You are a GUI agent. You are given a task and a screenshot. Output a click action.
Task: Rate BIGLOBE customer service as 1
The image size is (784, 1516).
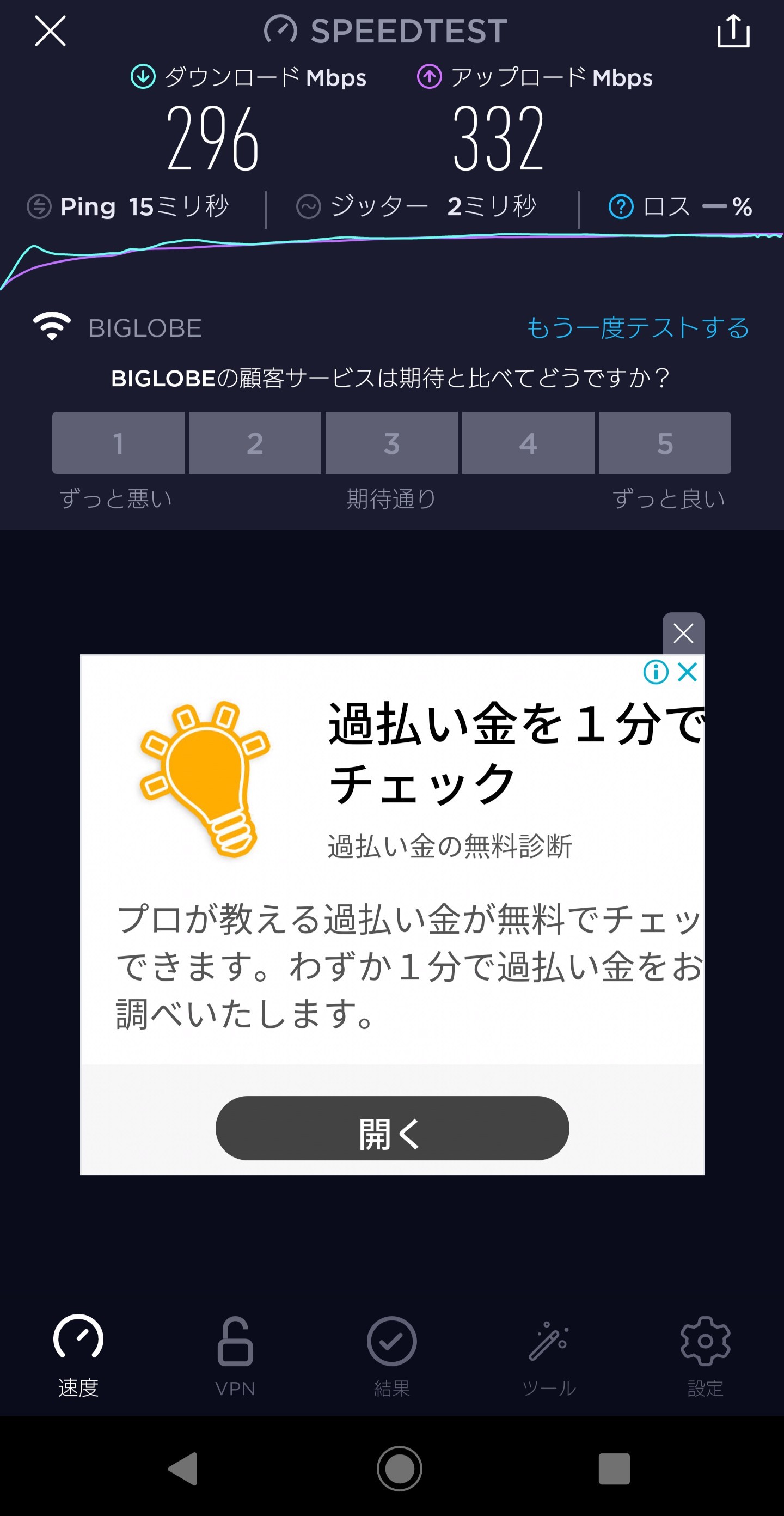click(x=118, y=443)
